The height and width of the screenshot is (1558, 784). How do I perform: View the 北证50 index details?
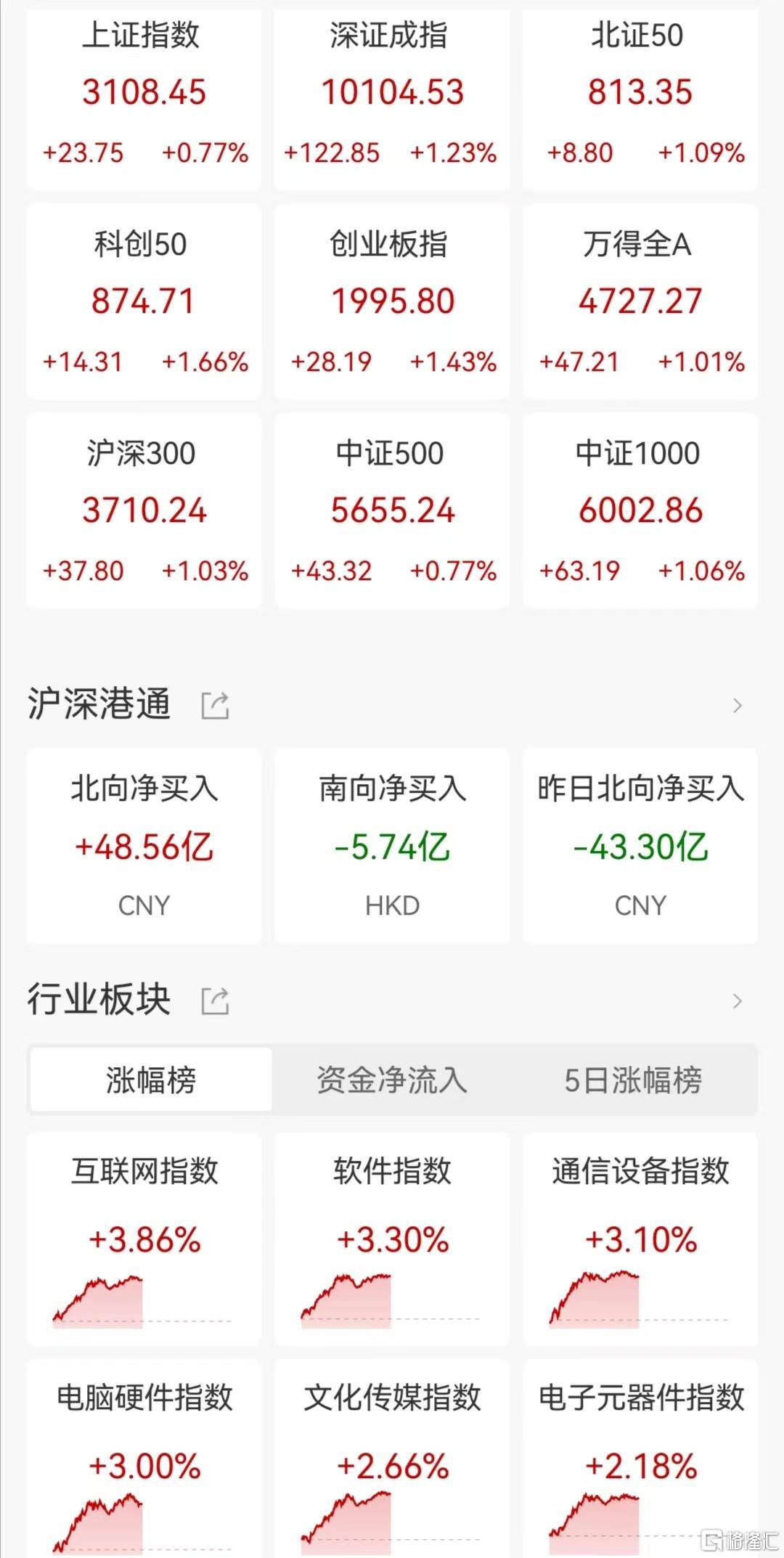(640, 94)
